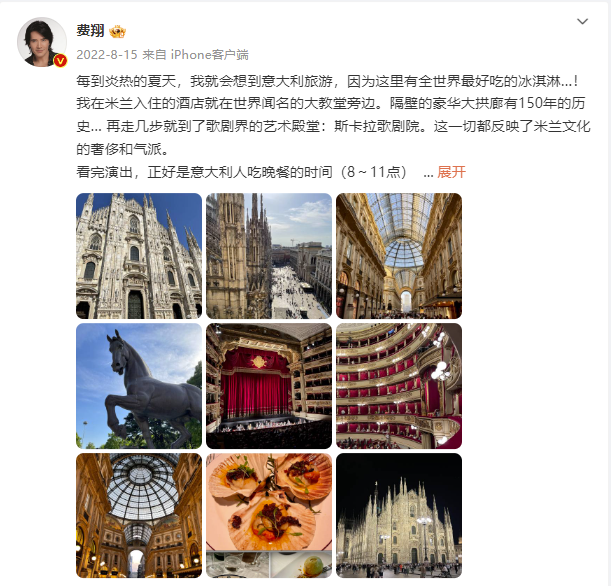
Task: Open 费翔's profile avatar
Action: coord(42,42)
